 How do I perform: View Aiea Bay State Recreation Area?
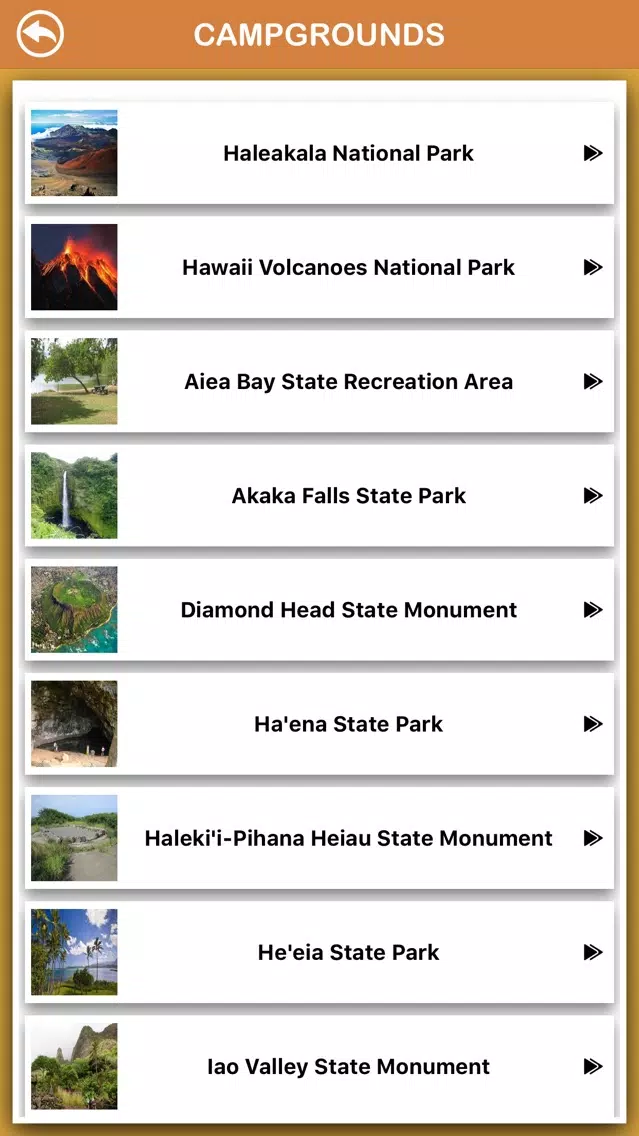pos(320,381)
